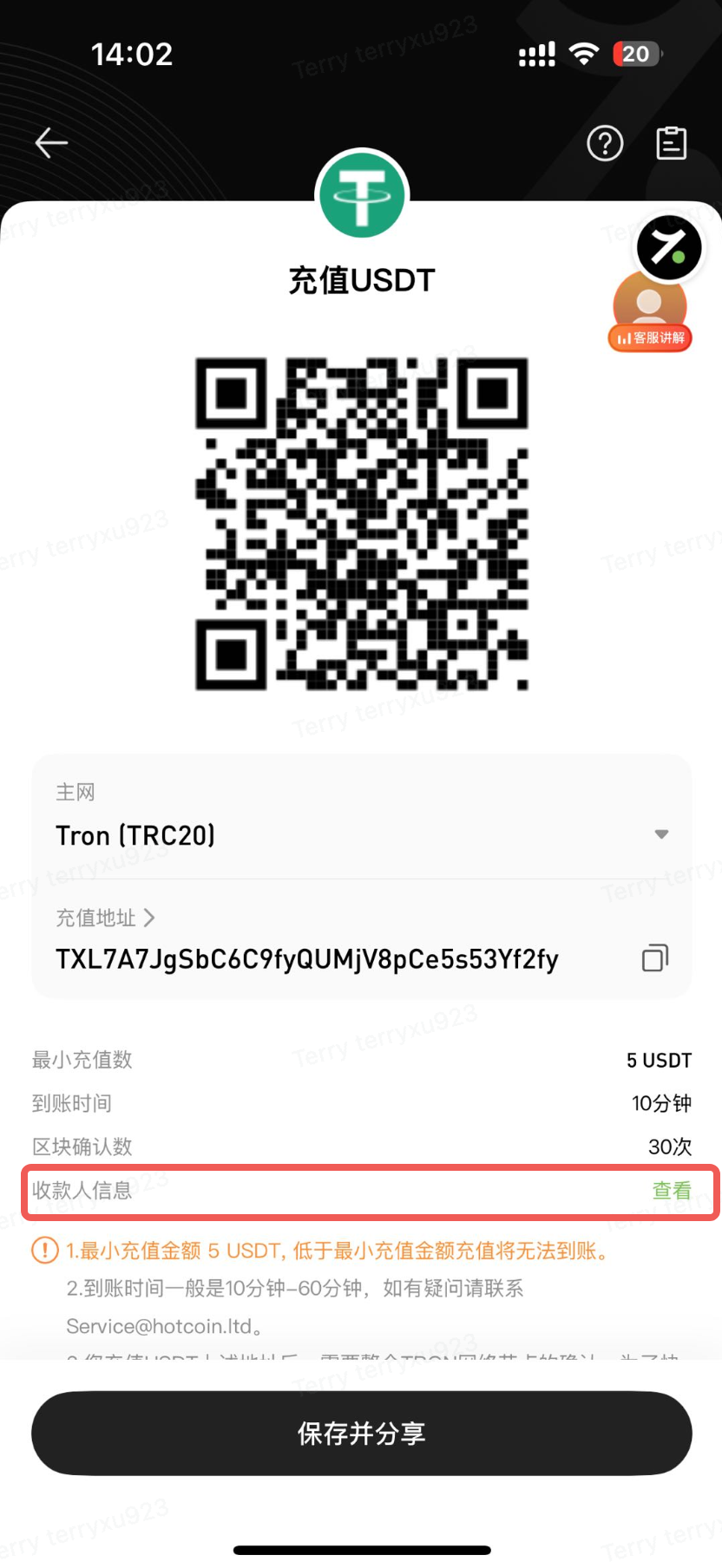The image size is (722, 1568).
Task: Tap 查看 to view 收款人信息
Action: pos(672,1191)
